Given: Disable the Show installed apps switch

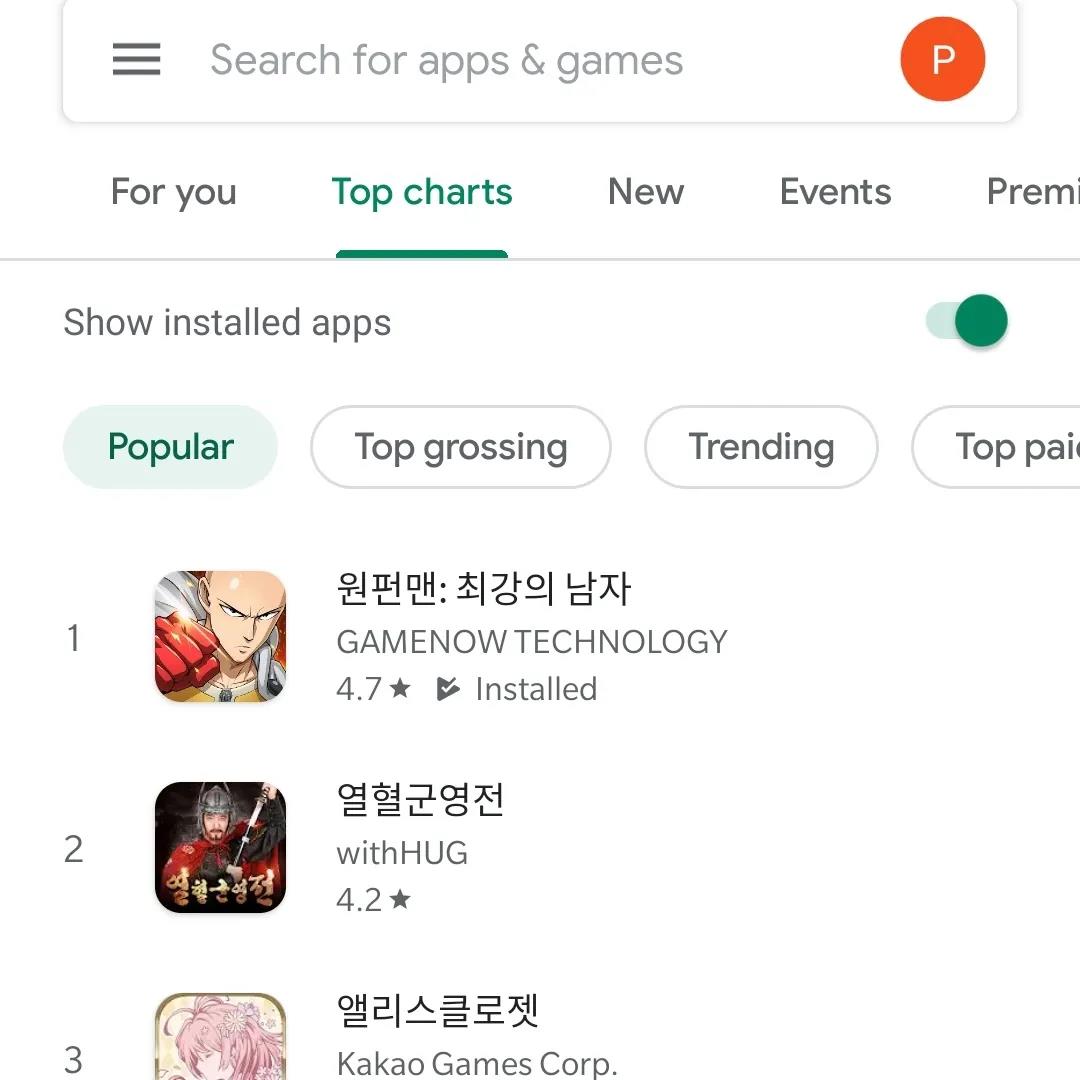Looking at the screenshot, I should coord(968,322).
